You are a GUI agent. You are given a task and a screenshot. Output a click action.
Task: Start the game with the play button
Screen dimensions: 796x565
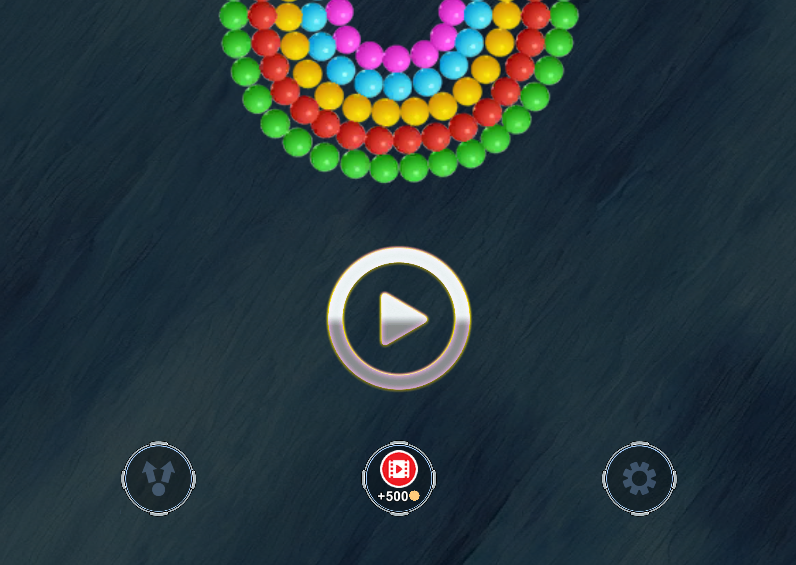[x=399, y=319]
